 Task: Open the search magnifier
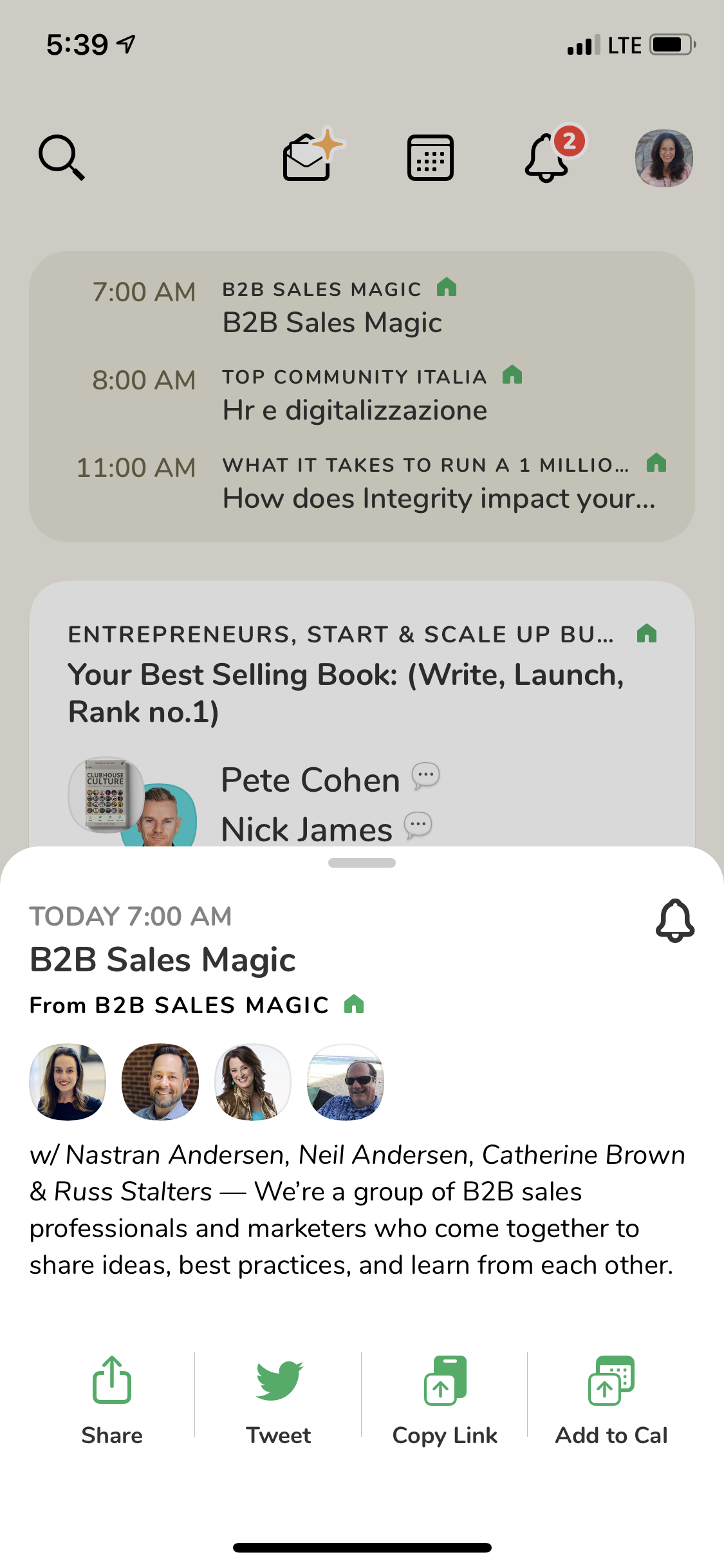61,157
